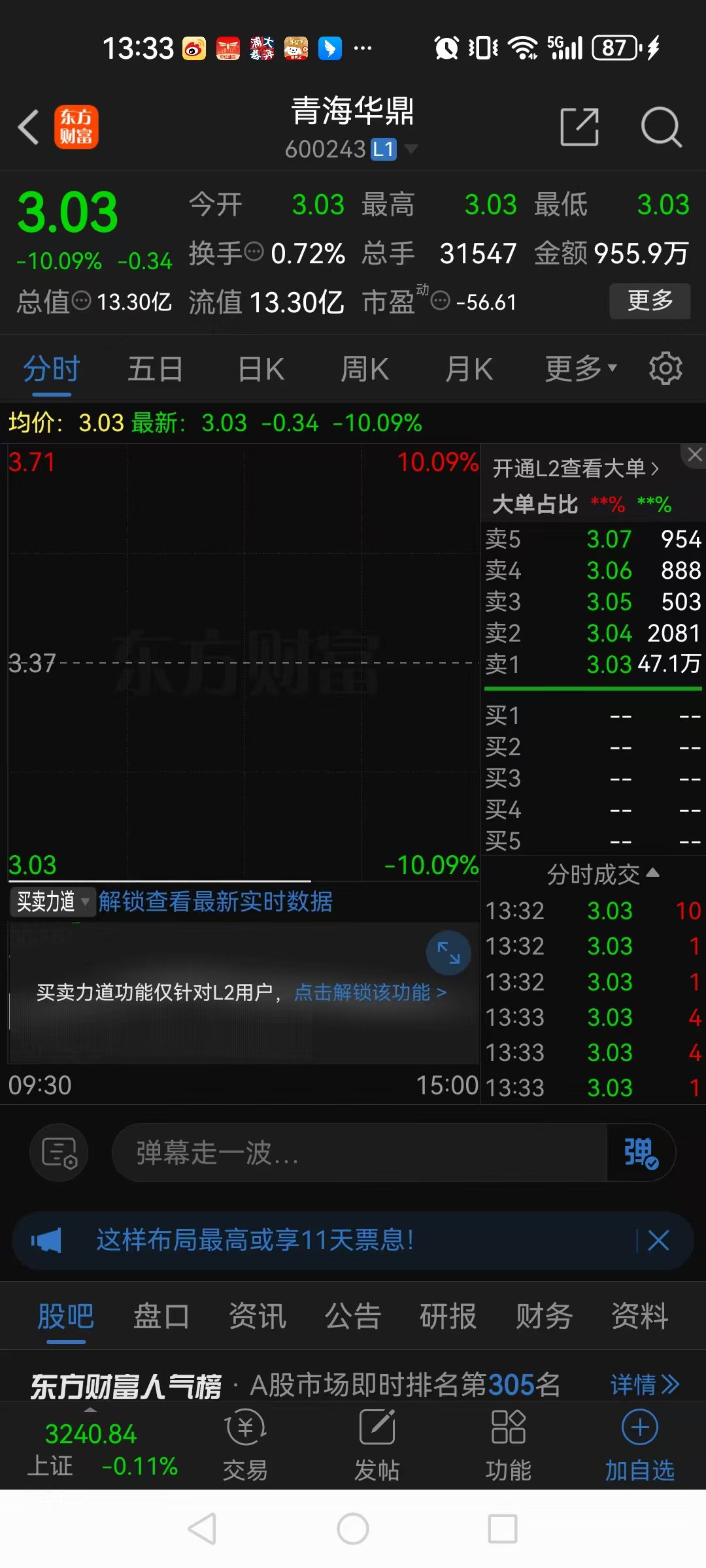This screenshot has height=1568, width=706.
Task: Tap the 发帖 post icon
Action: (377, 1447)
